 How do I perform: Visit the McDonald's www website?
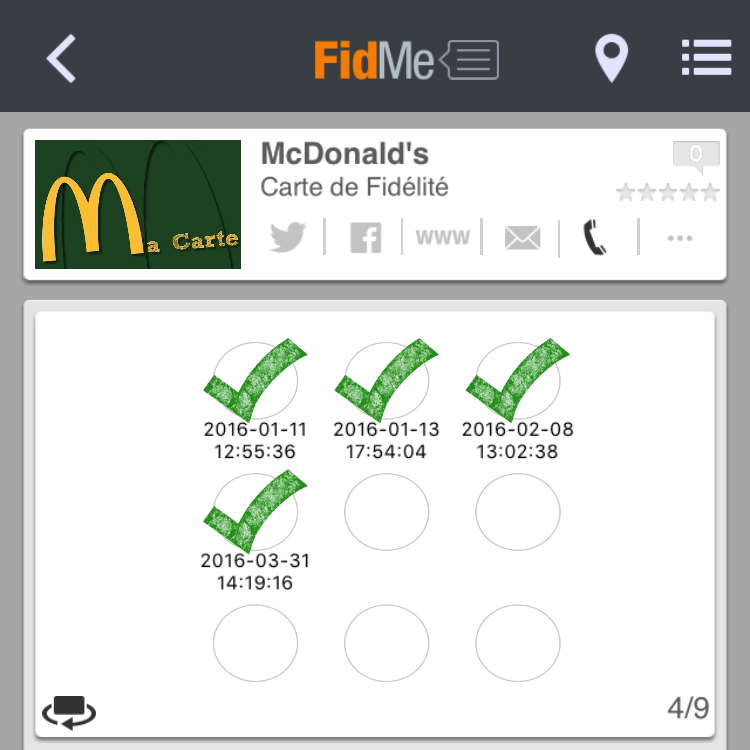[443, 238]
